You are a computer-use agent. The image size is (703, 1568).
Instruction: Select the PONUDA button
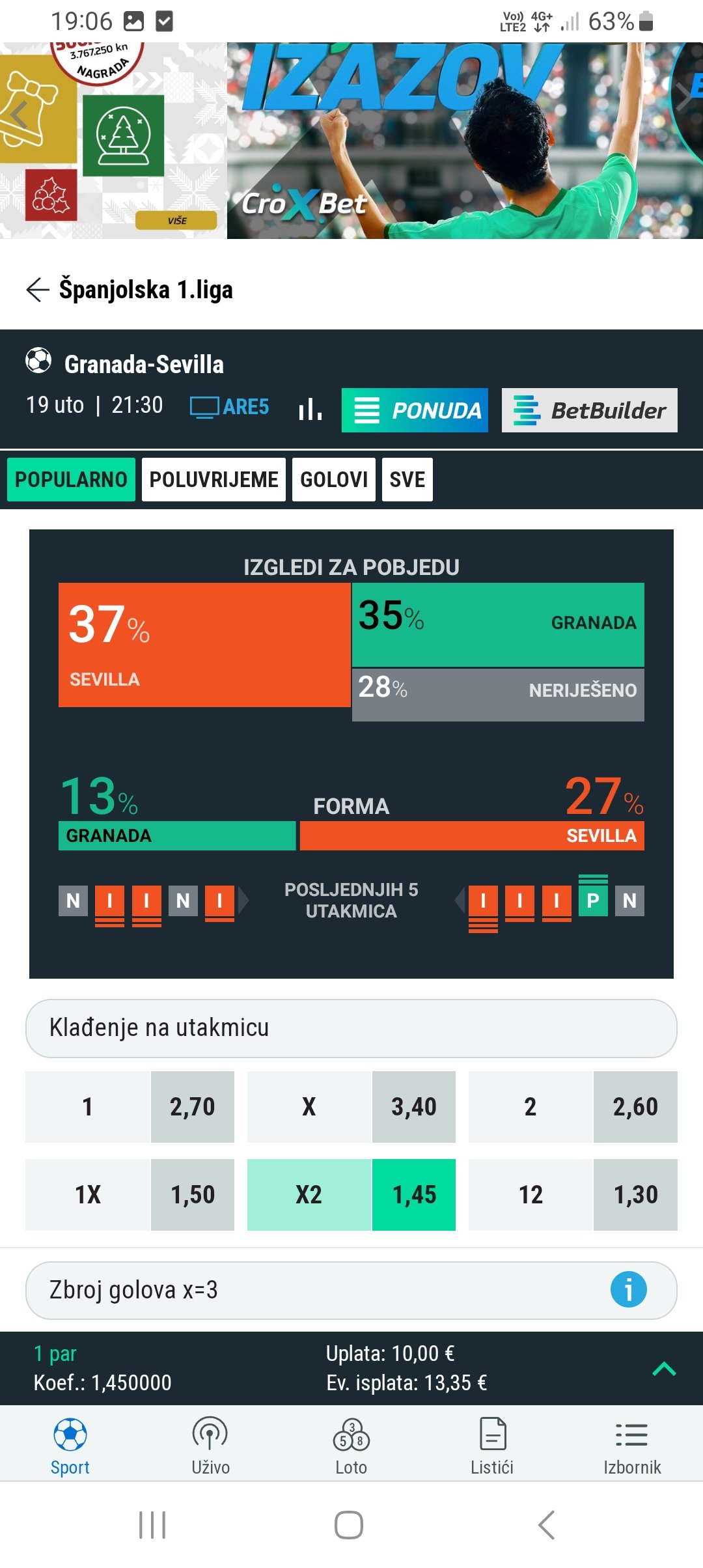pos(415,410)
